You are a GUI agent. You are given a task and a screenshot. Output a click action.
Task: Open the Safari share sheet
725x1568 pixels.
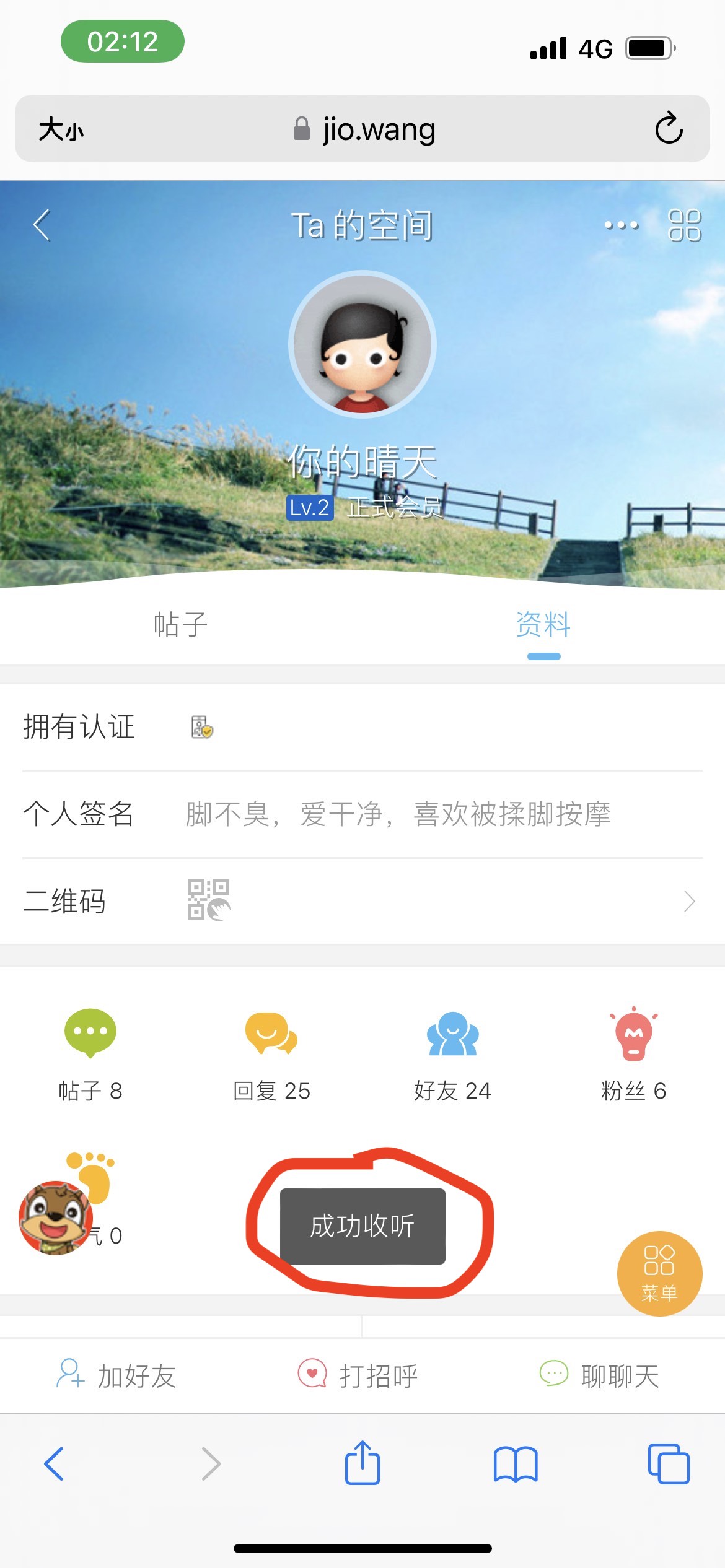tap(362, 1464)
